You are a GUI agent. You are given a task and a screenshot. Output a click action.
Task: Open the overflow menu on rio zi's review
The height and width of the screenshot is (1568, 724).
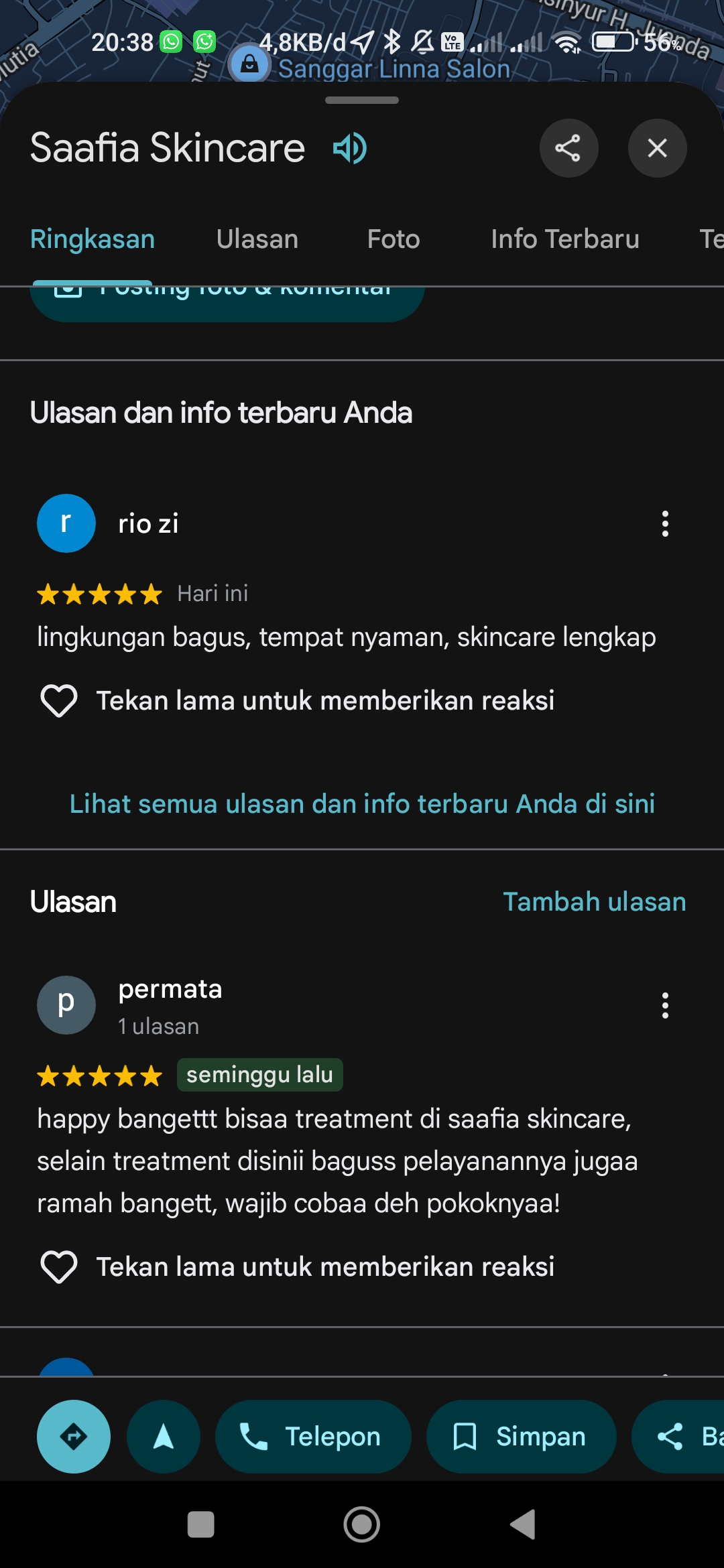(x=665, y=523)
